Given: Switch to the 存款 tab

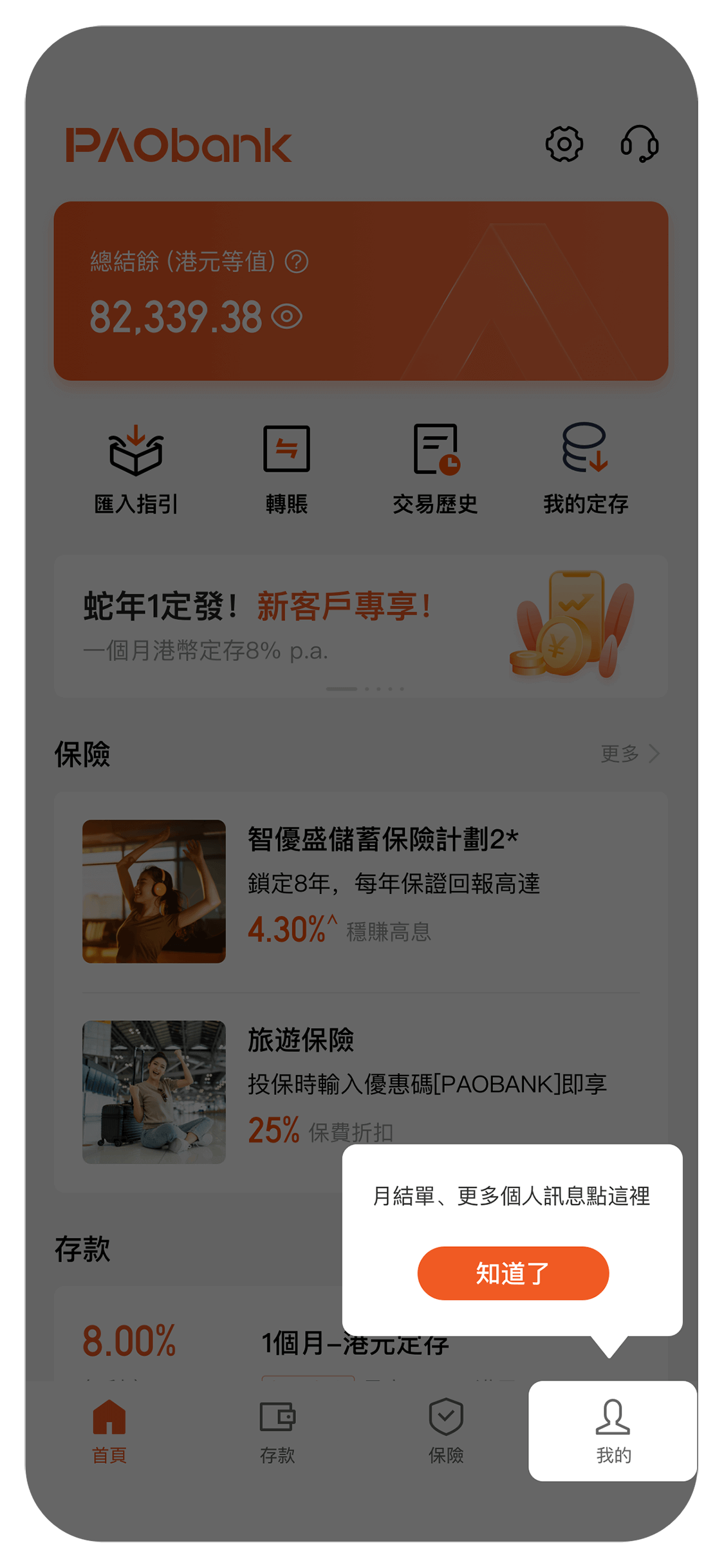Looking at the screenshot, I should click(x=277, y=1430).
